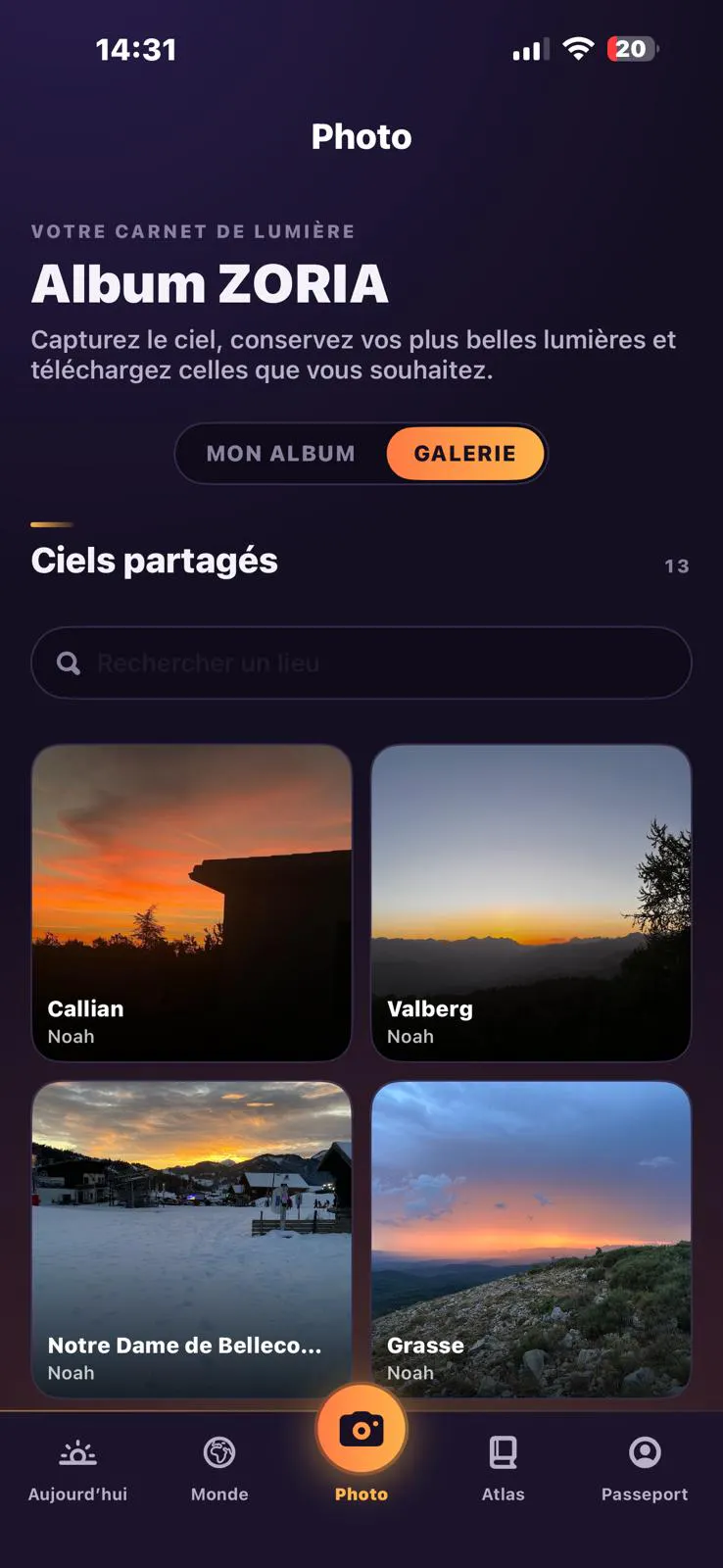Viewport: 723px width, 1568px height.
Task: Tap the Rechercher un lieu search field
Action: tap(361, 663)
